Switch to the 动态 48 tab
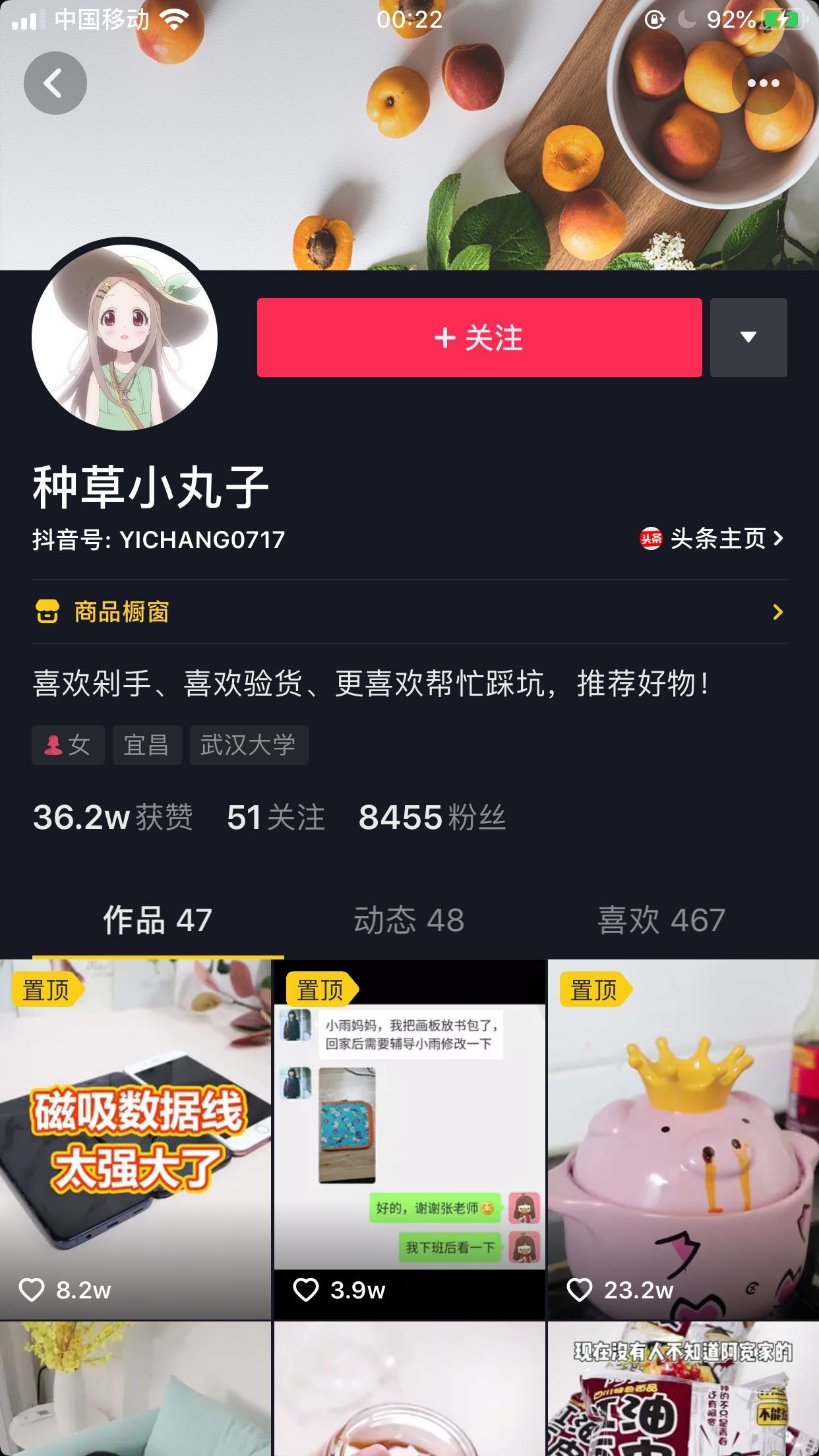Screen dimensions: 819x1456 (x=409, y=920)
